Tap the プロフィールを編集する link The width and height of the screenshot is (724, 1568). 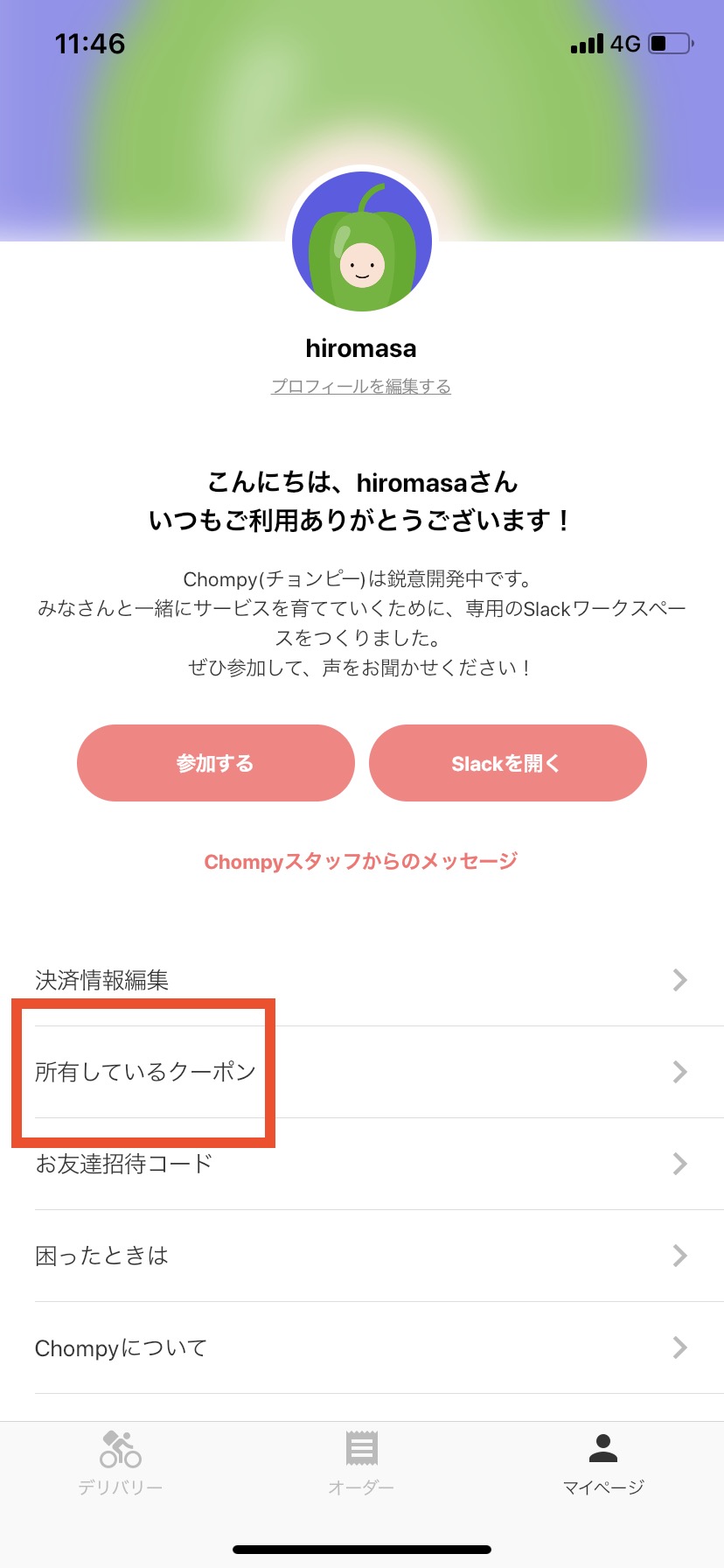361,386
